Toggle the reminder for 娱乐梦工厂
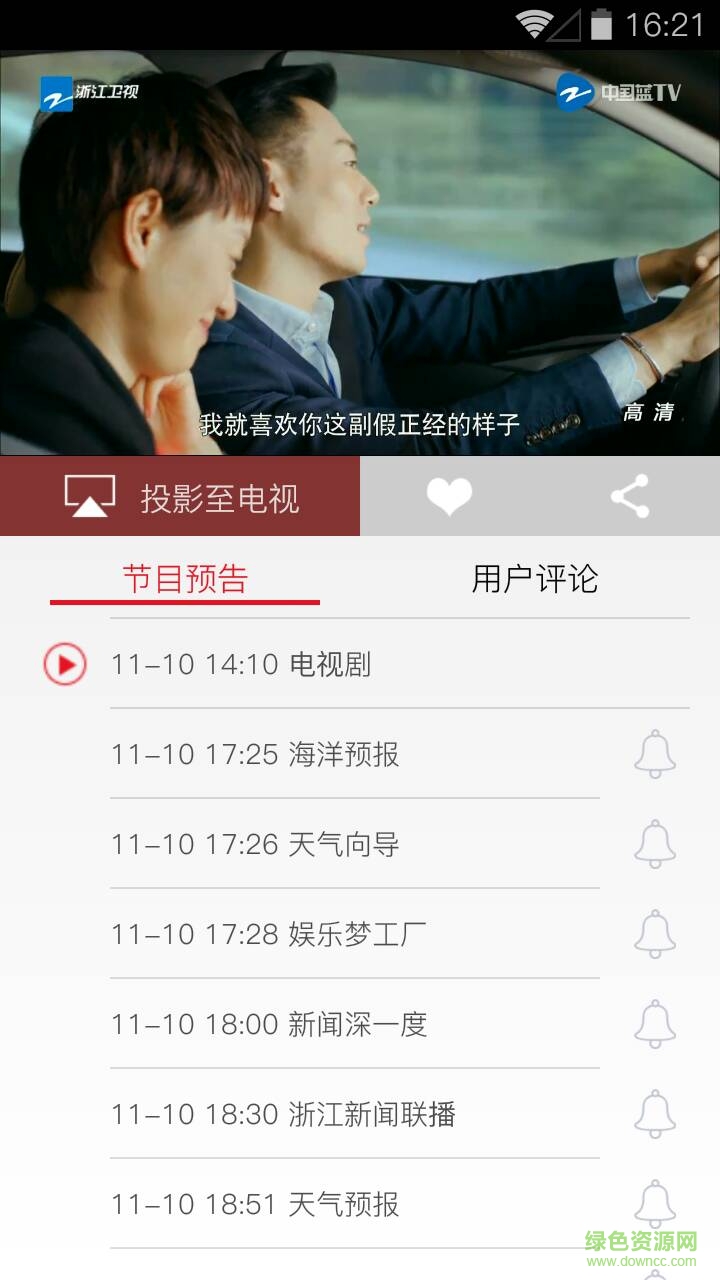 click(x=655, y=933)
